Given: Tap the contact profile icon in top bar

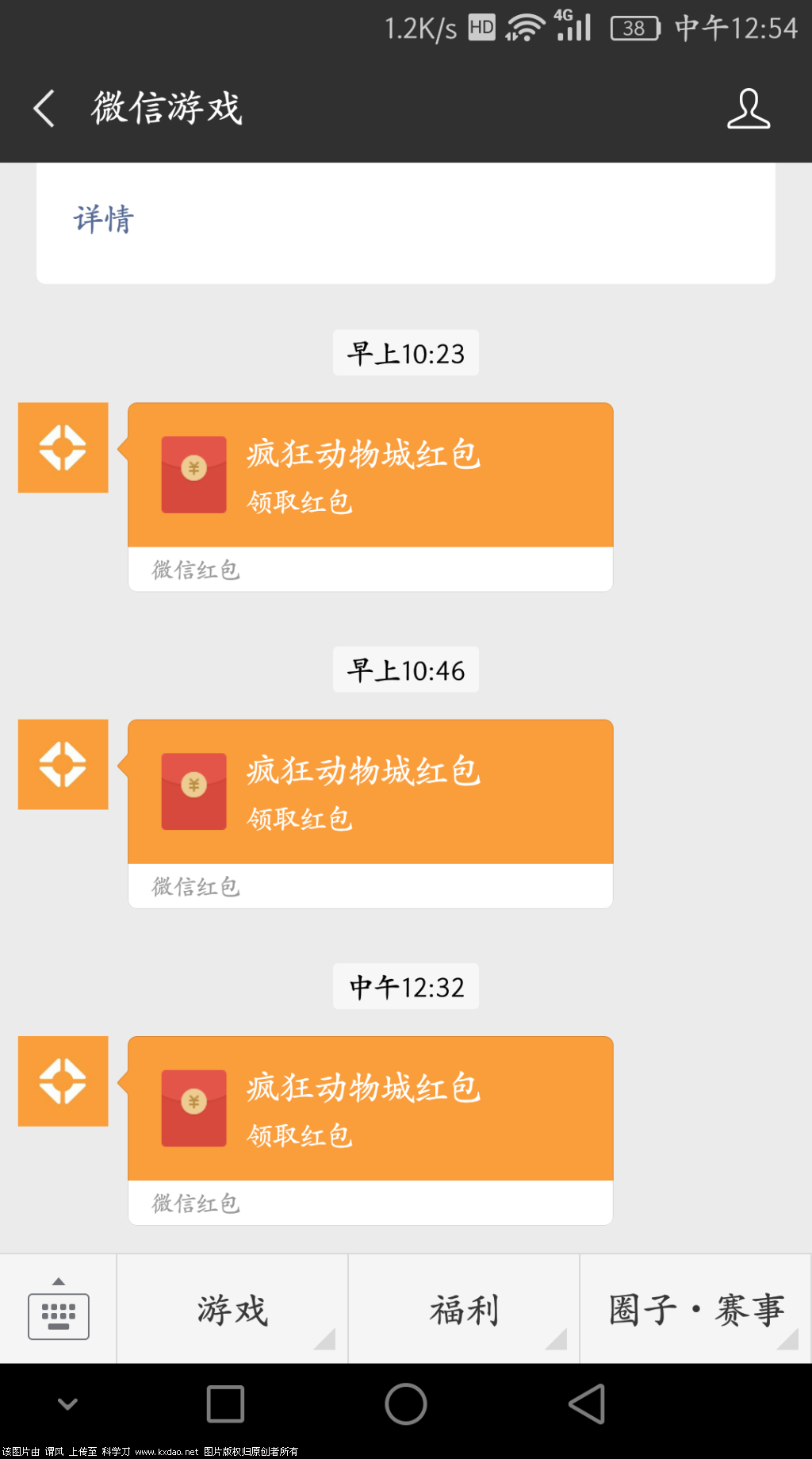Looking at the screenshot, I should pos(748,109).
